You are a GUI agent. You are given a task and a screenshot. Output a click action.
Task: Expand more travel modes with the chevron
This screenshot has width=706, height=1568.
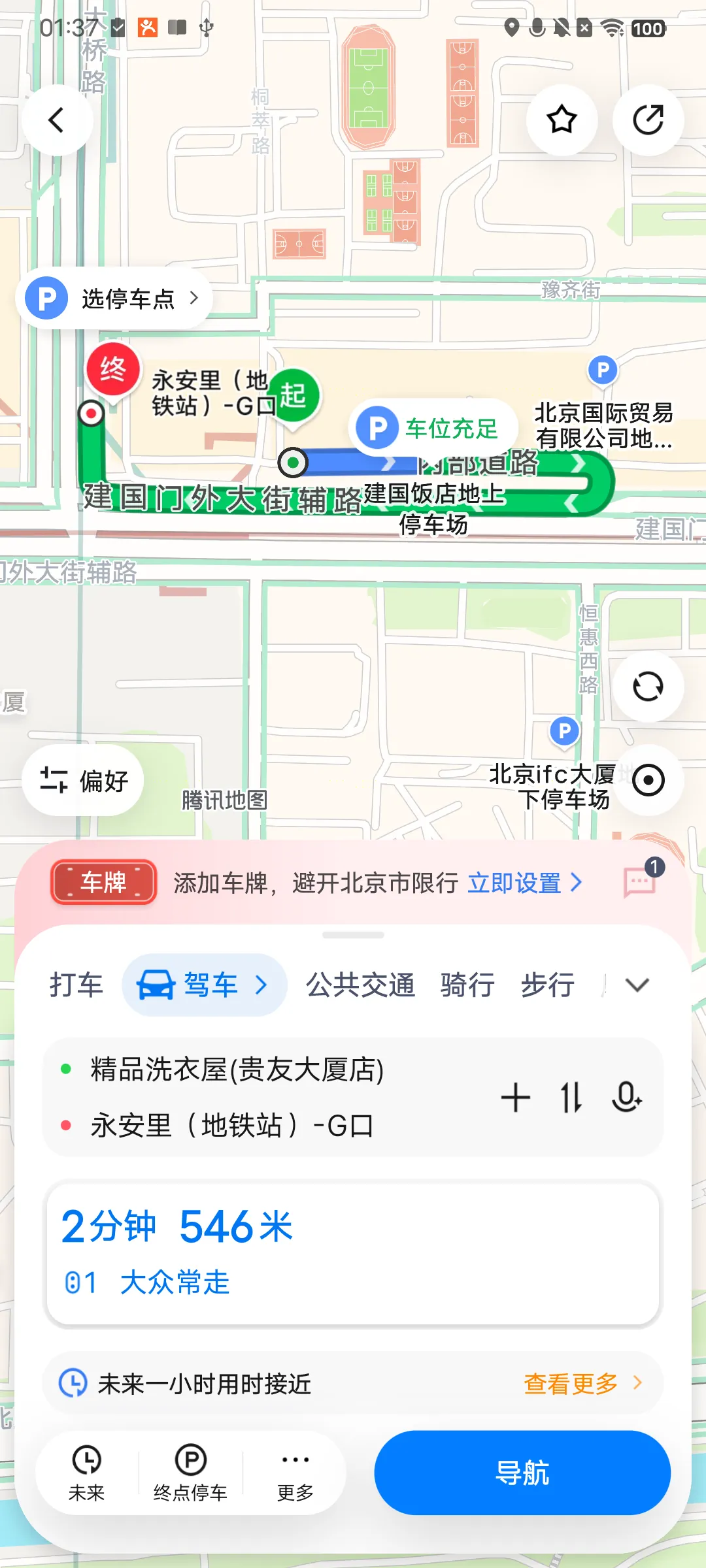click(x=637, y=985)
